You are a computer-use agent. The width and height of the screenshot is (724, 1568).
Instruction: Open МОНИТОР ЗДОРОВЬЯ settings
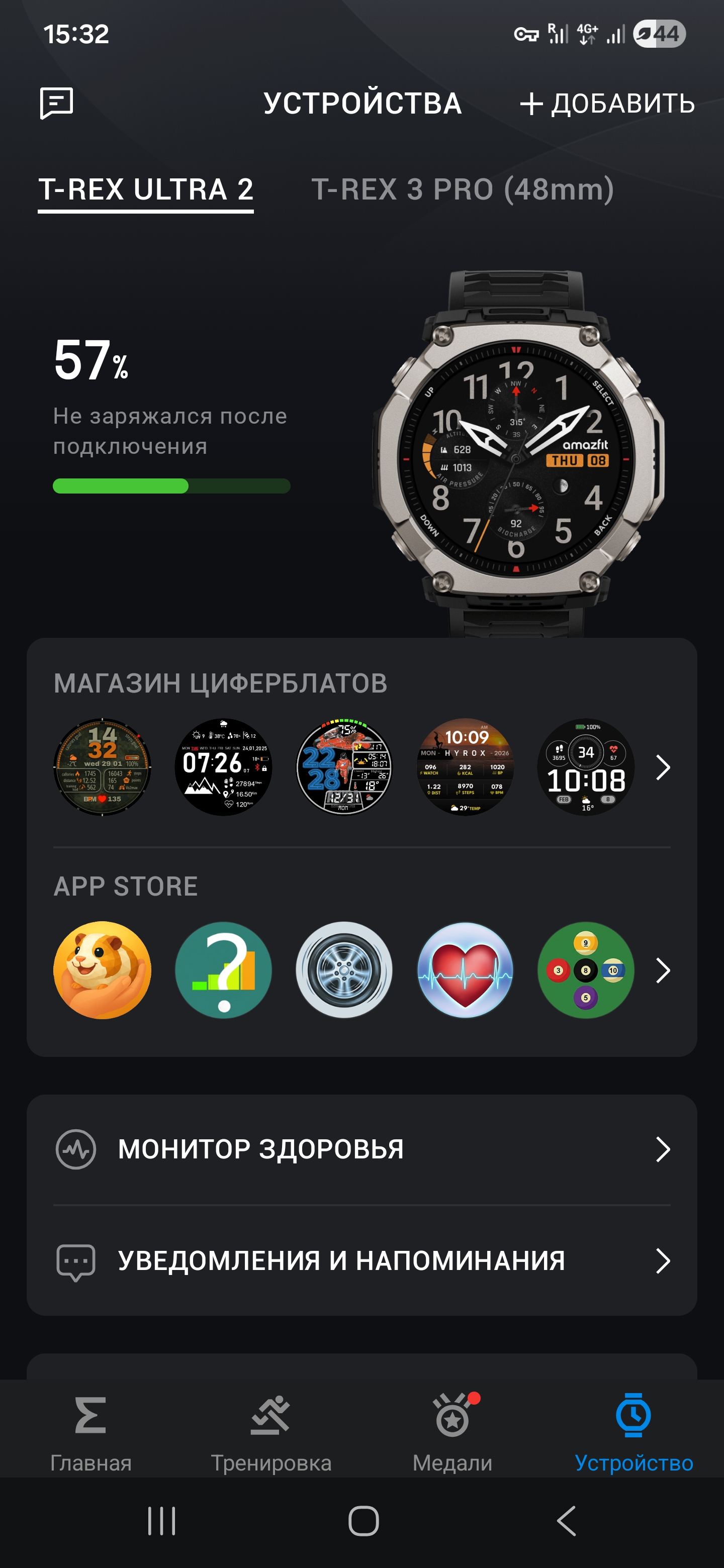[x=361, y=1149]
